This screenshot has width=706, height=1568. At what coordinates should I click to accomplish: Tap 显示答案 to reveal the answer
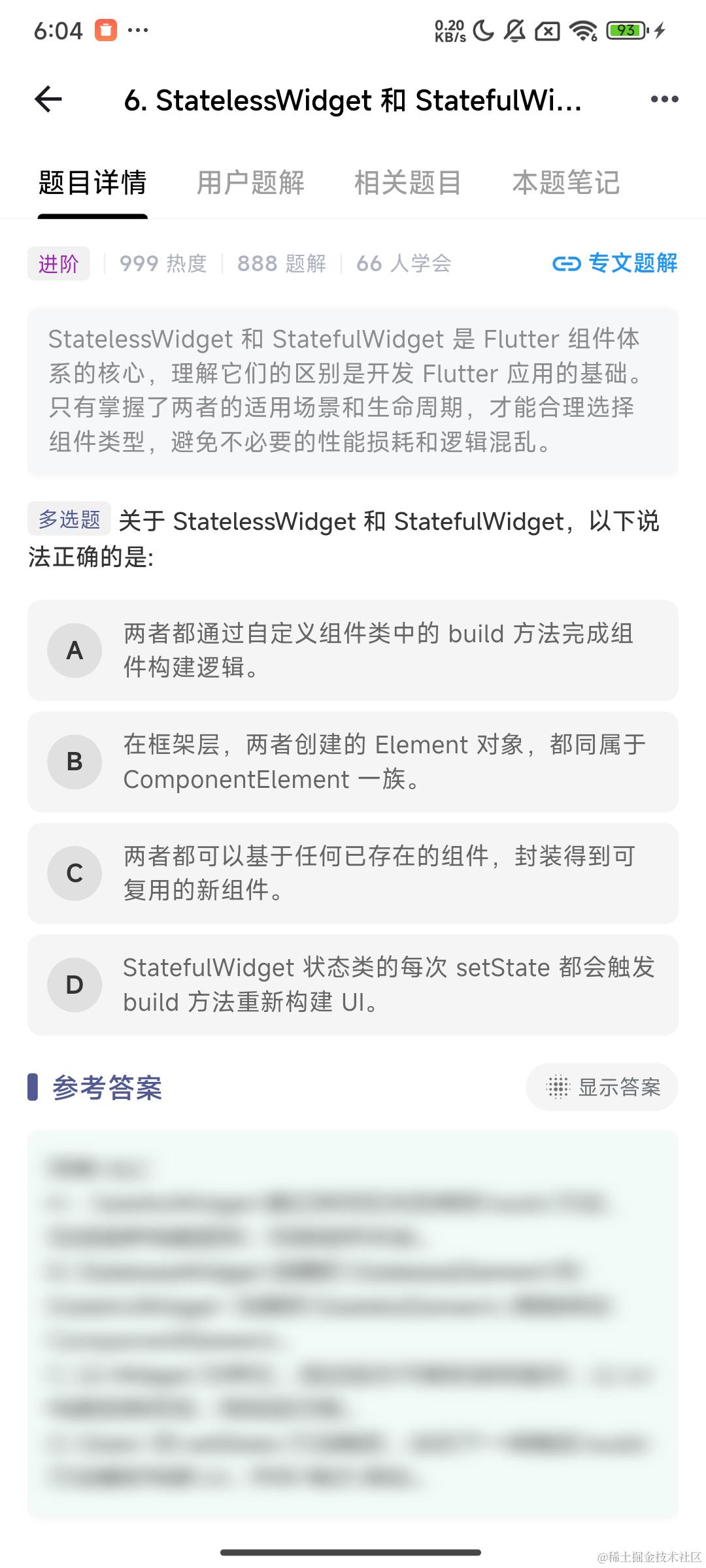(602, 1087)
